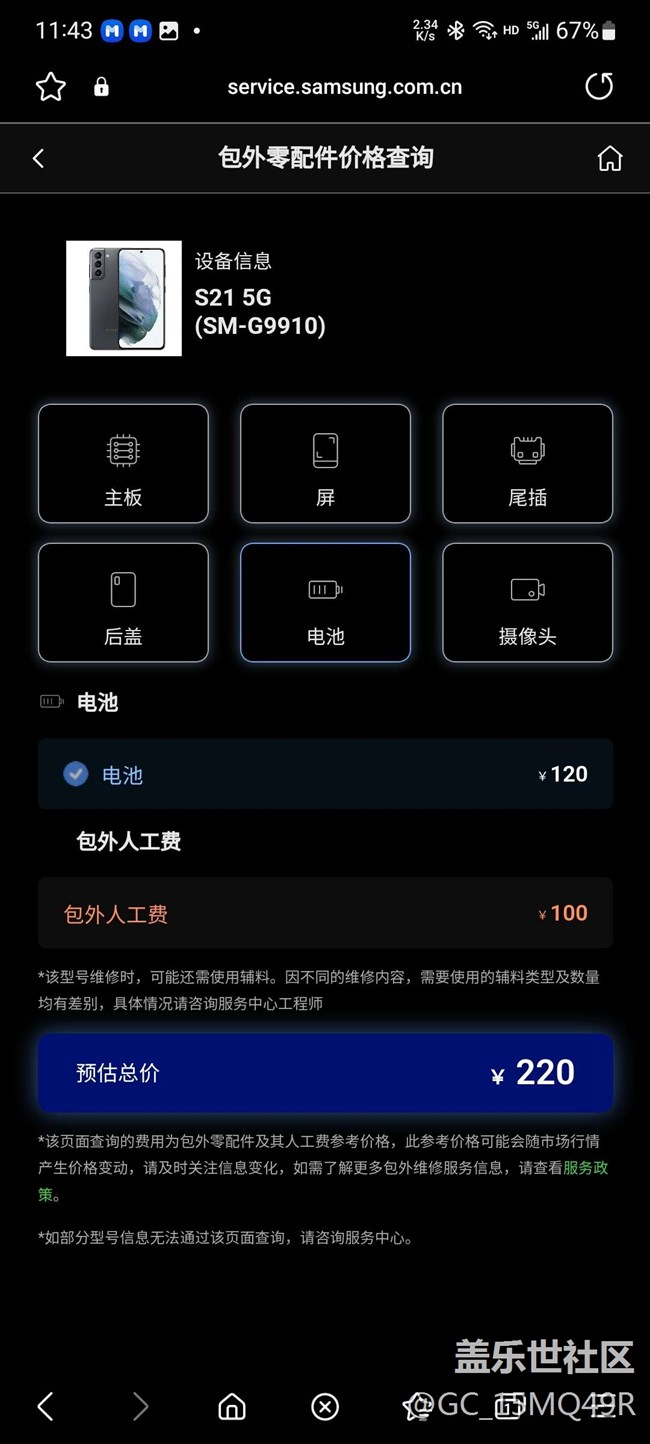Pick the 摄像头 part tile
This screenshot has height=1444, width=650.
point(527,602)
